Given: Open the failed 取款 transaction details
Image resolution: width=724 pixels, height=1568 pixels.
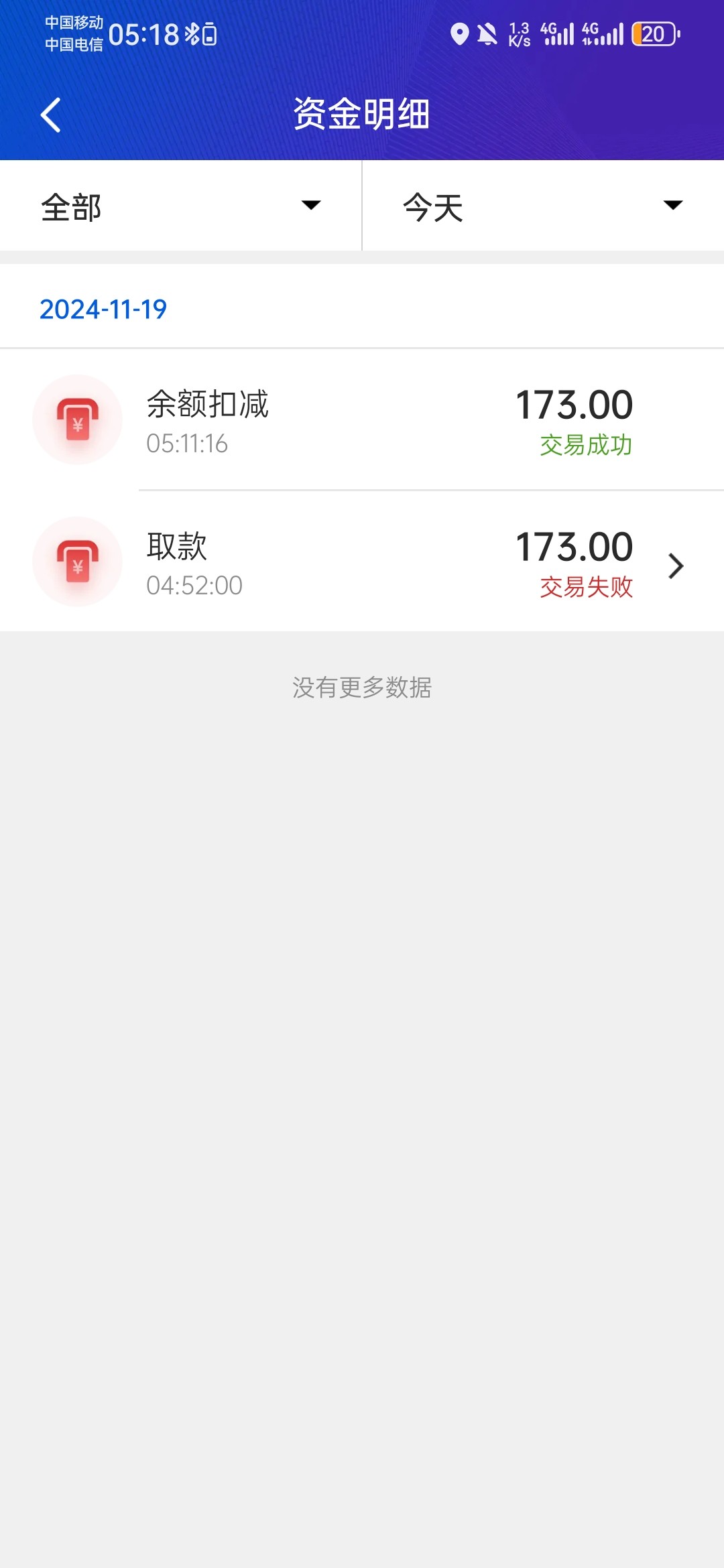Looking at the screenshot, I should [x=362, y=562].
